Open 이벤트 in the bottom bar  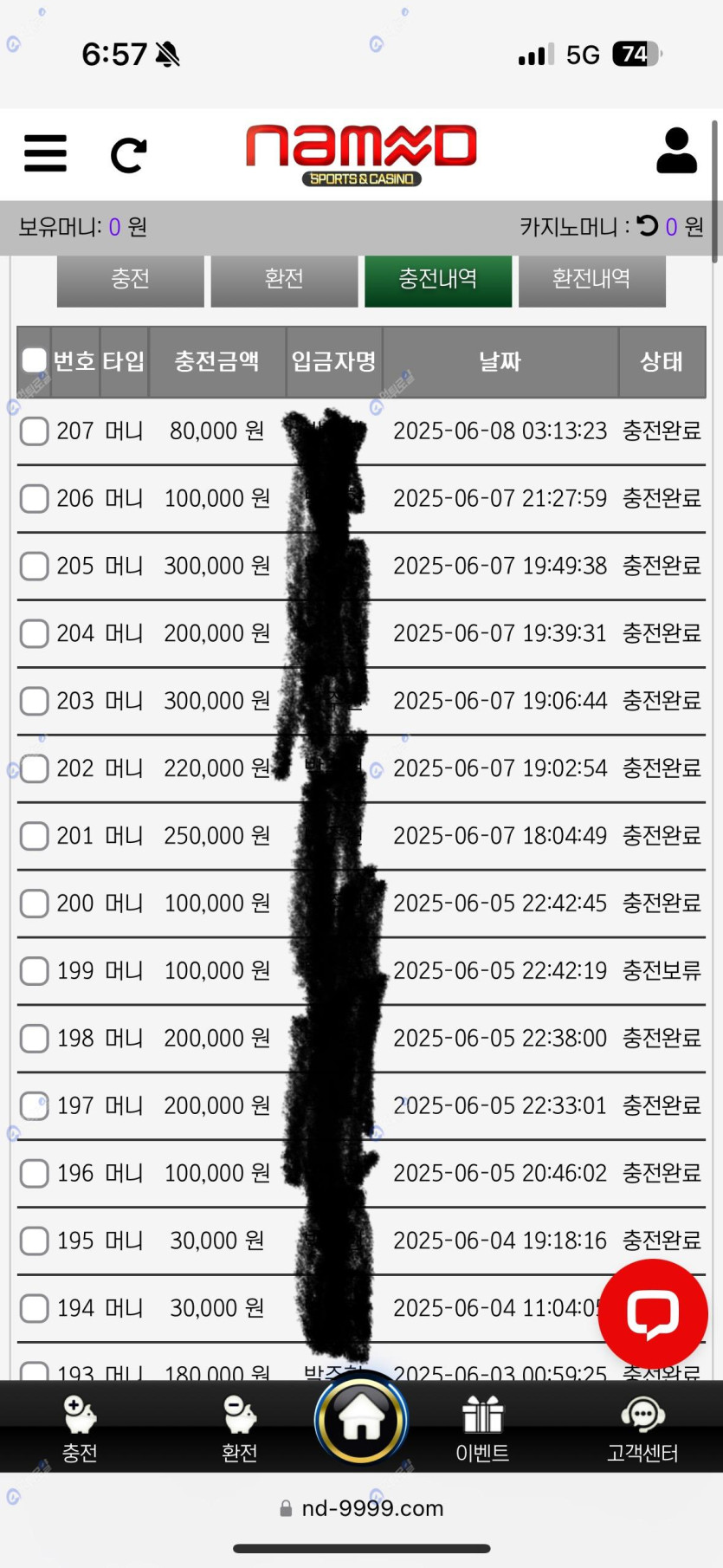[x=482, y=1429]
